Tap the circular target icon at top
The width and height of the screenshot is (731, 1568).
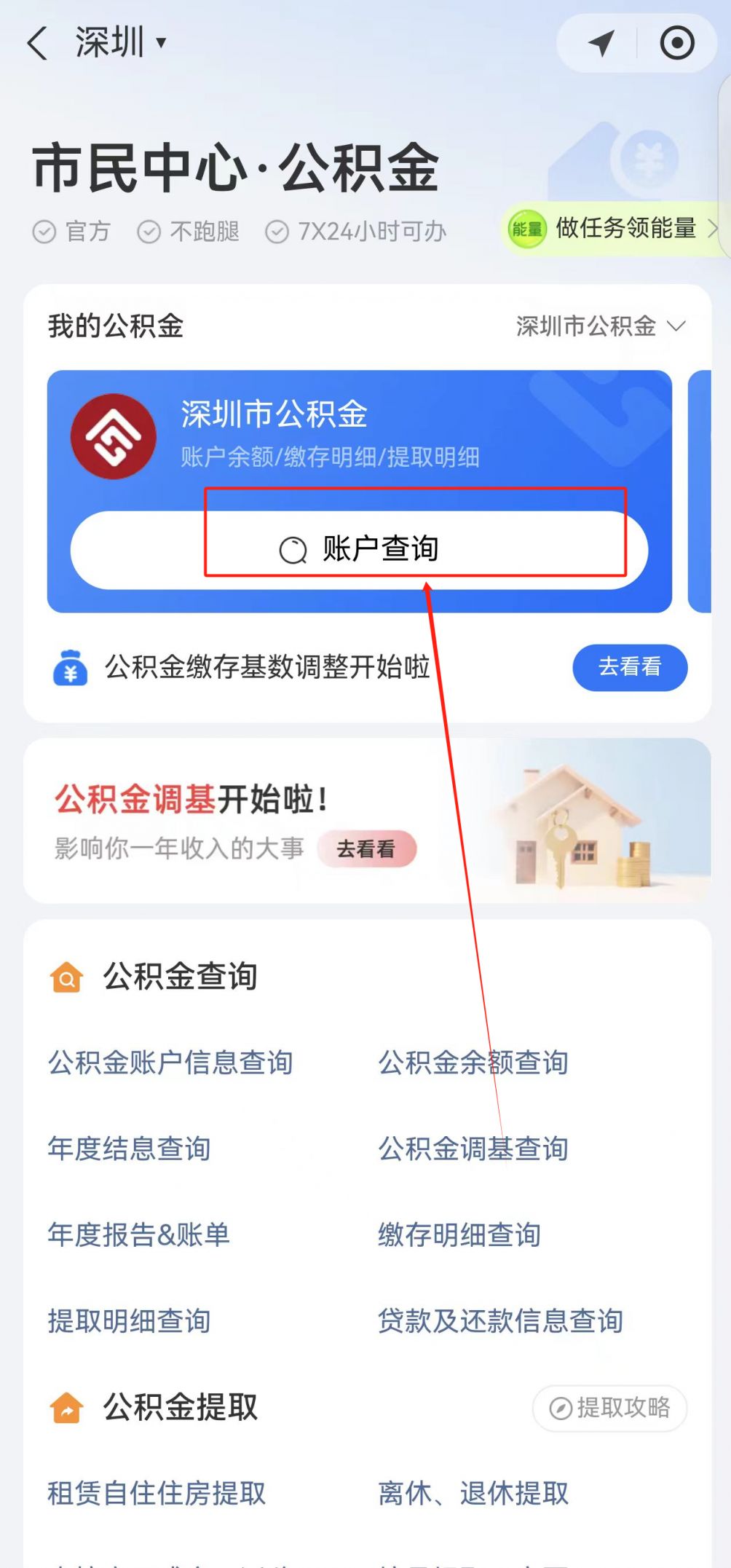[676, 43]
